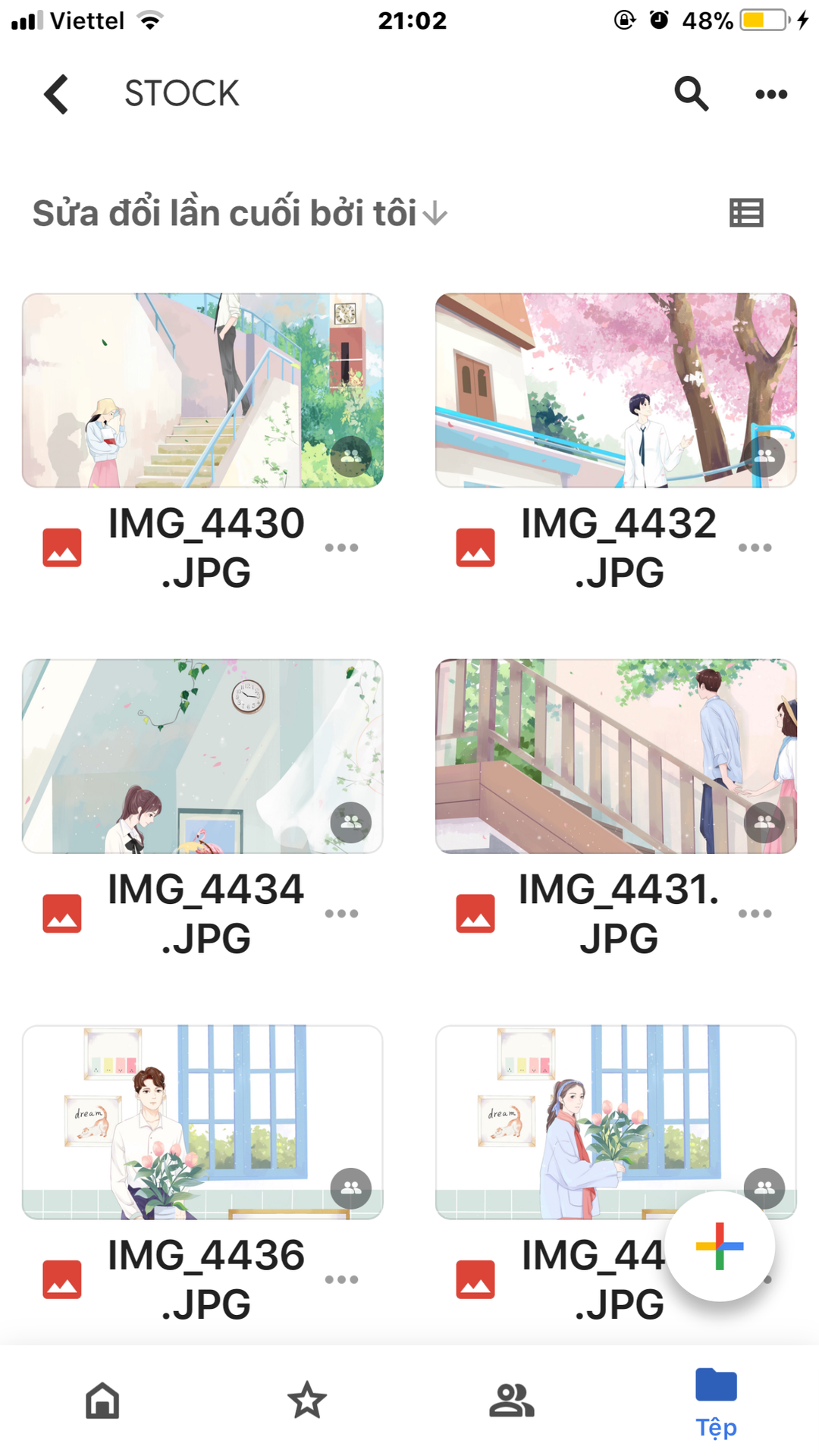Open the folder overflow menu beside search
Screen dimensions: 819x1456
click(x=771, y=94)
